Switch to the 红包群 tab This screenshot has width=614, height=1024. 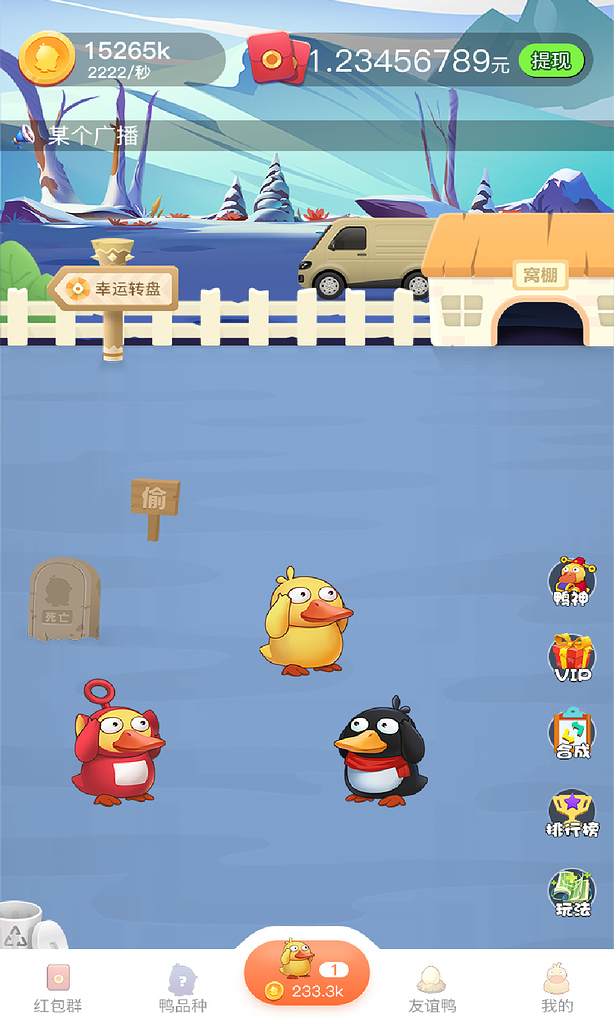[x=57, y=988]
